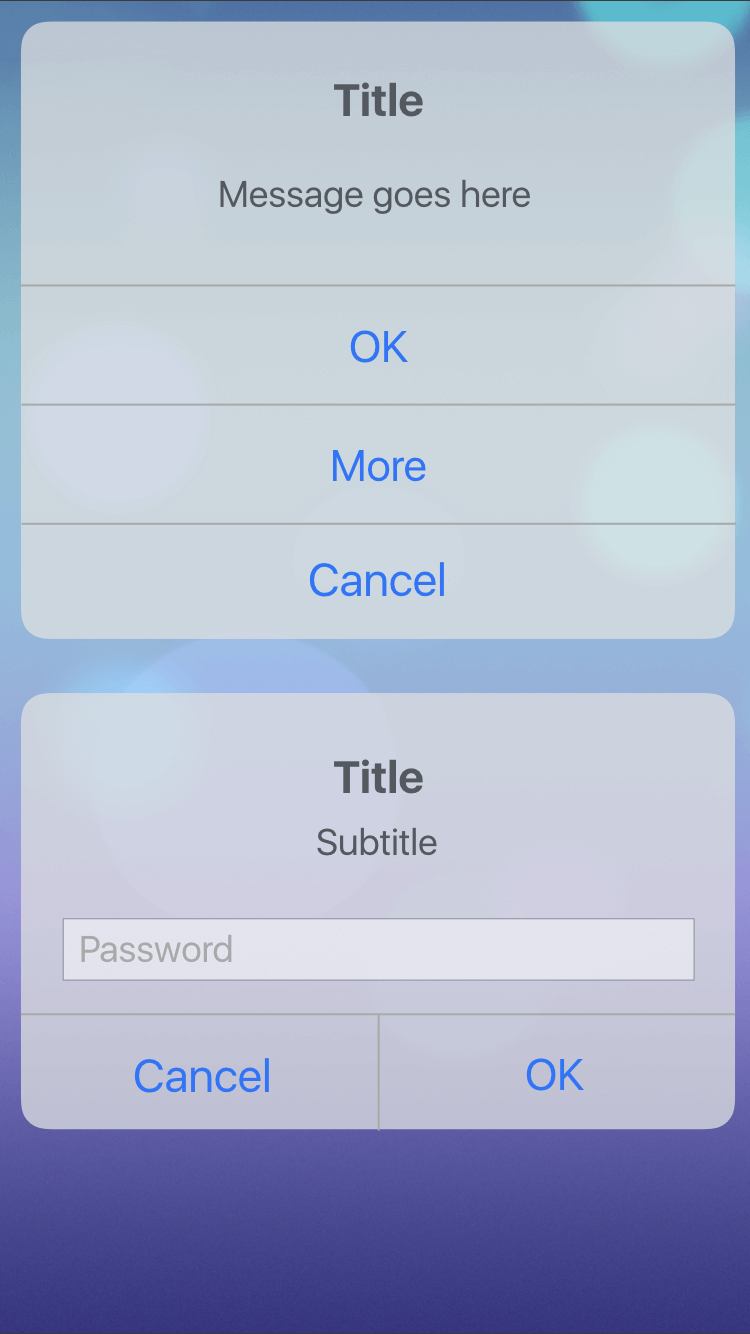Focus the Password text field
Viewport: 750px width, 1334px height.
pos(378,949)
